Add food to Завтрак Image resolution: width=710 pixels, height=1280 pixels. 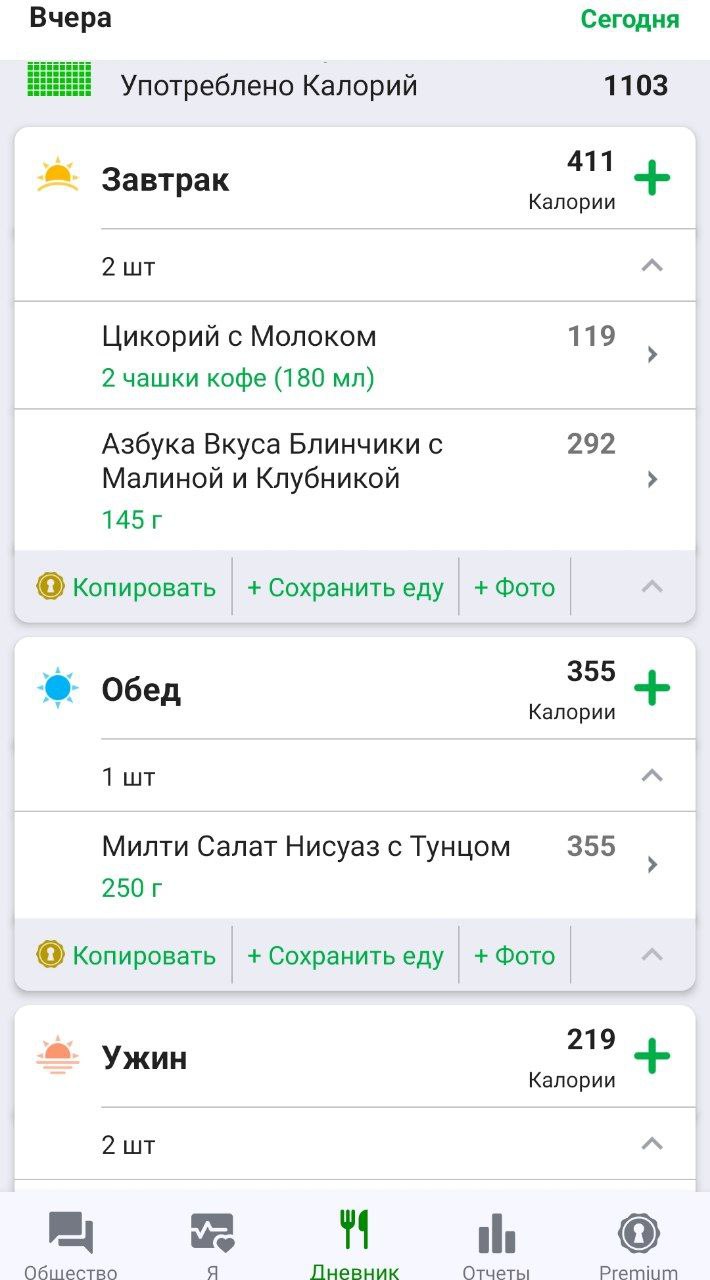[x=652, y=180]
